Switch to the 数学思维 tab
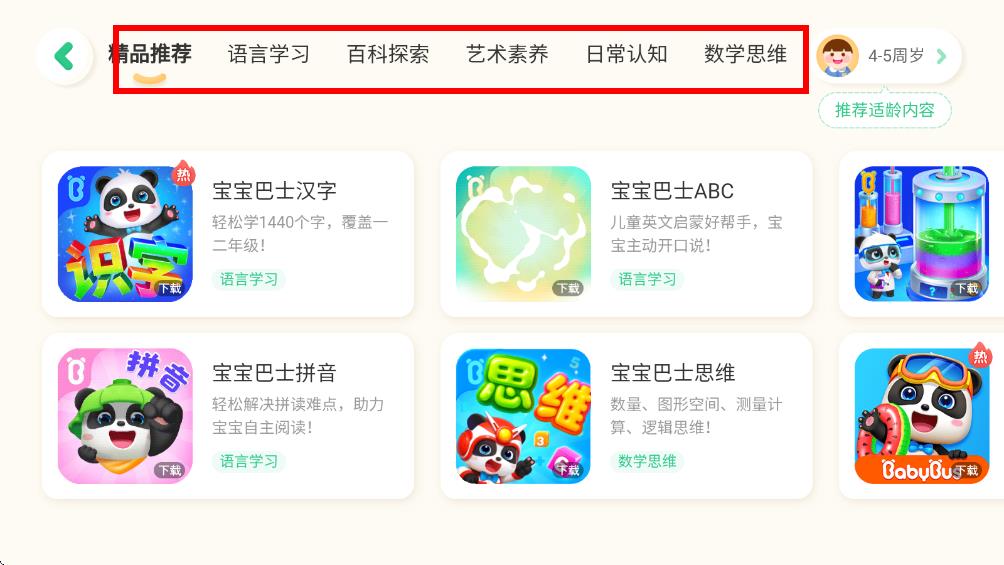 click(745, 55)
